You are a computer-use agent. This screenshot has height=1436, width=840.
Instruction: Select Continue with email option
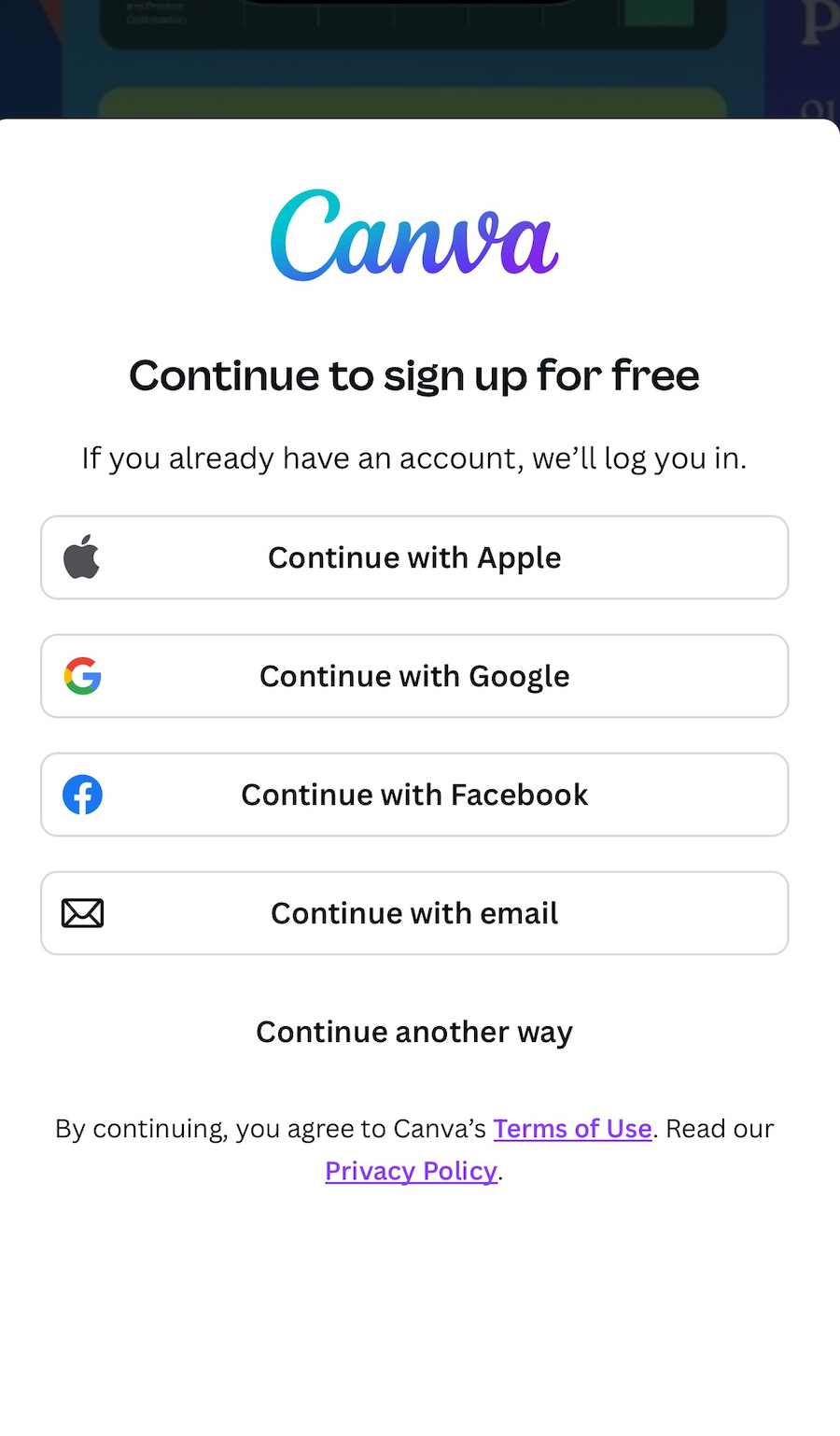click(414, 913)
